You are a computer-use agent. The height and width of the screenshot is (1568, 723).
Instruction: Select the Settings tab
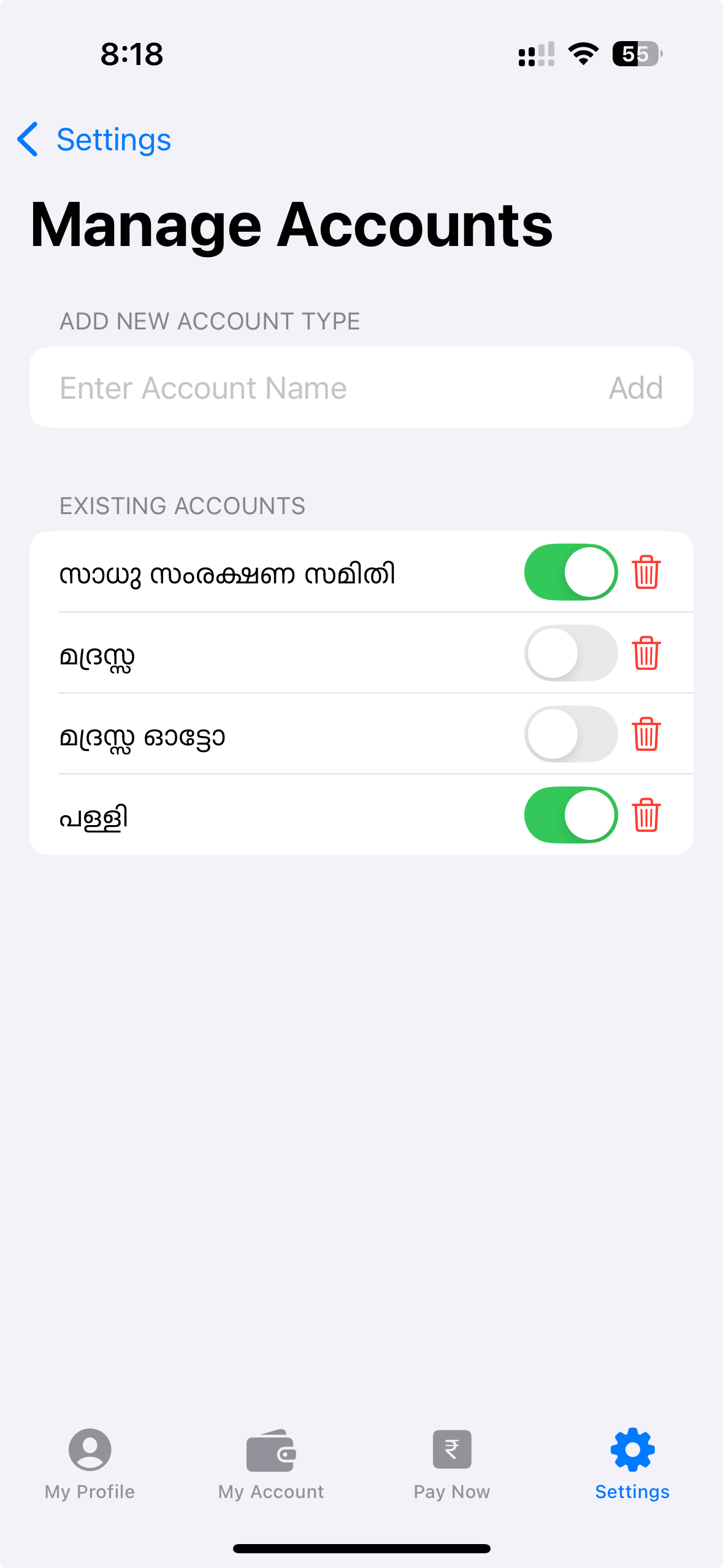[x=632, y=1464]
